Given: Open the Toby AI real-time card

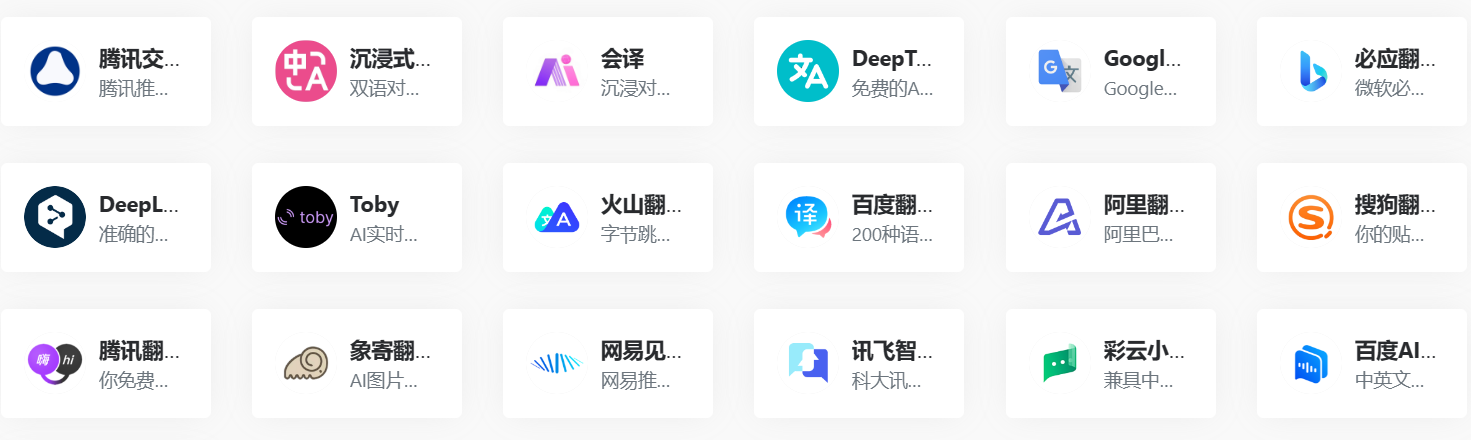Looking at the screenshot, I should pyautogui.click(x=356, y=218).
